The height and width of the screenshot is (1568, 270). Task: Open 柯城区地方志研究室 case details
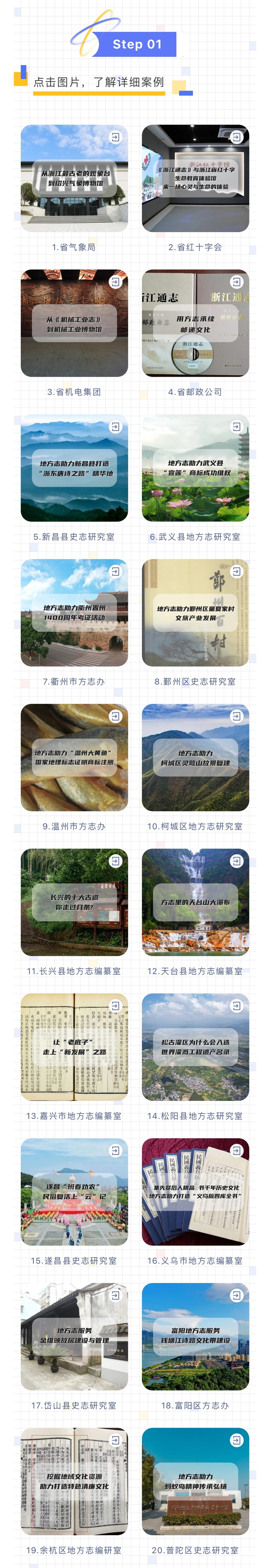coord(195,758)
